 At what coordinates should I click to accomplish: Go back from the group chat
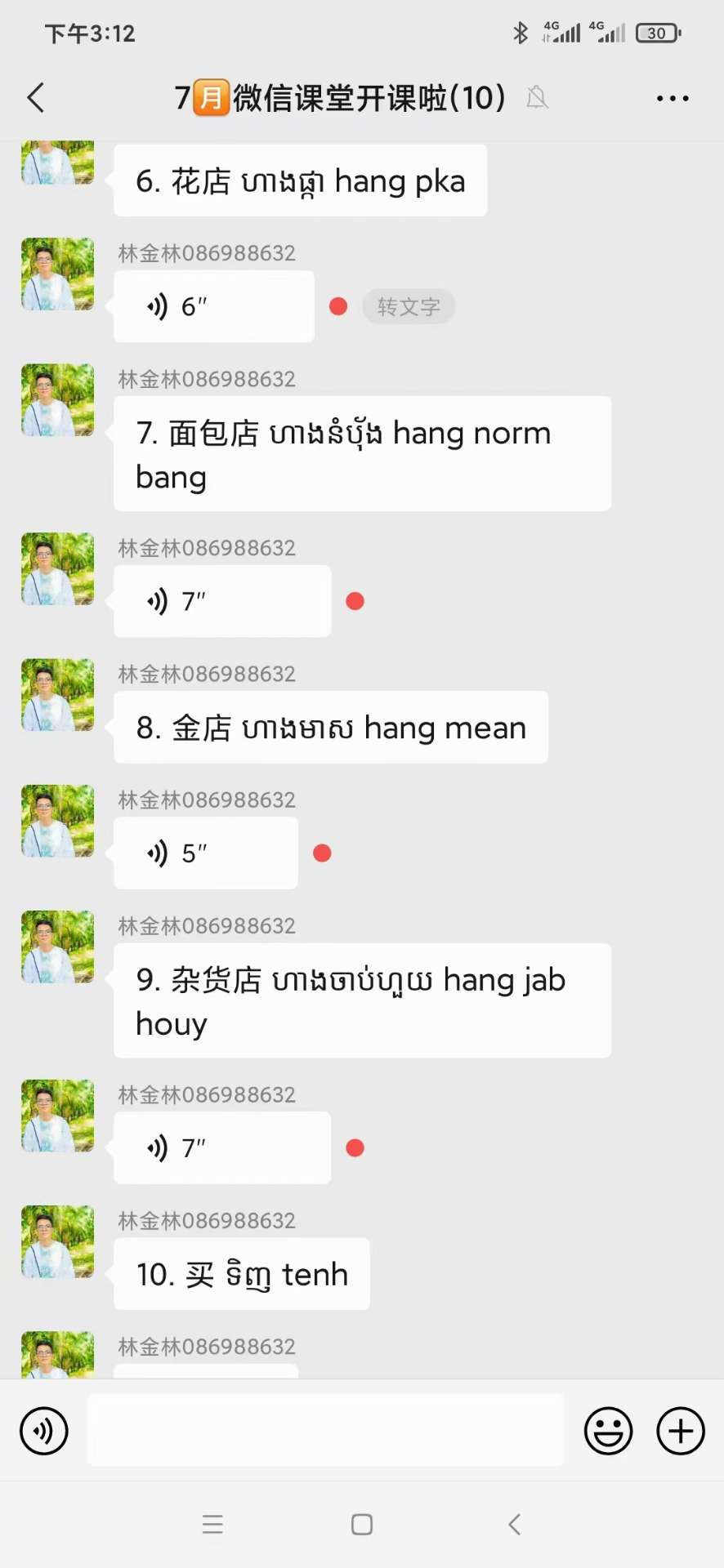[x=36, y=98]
